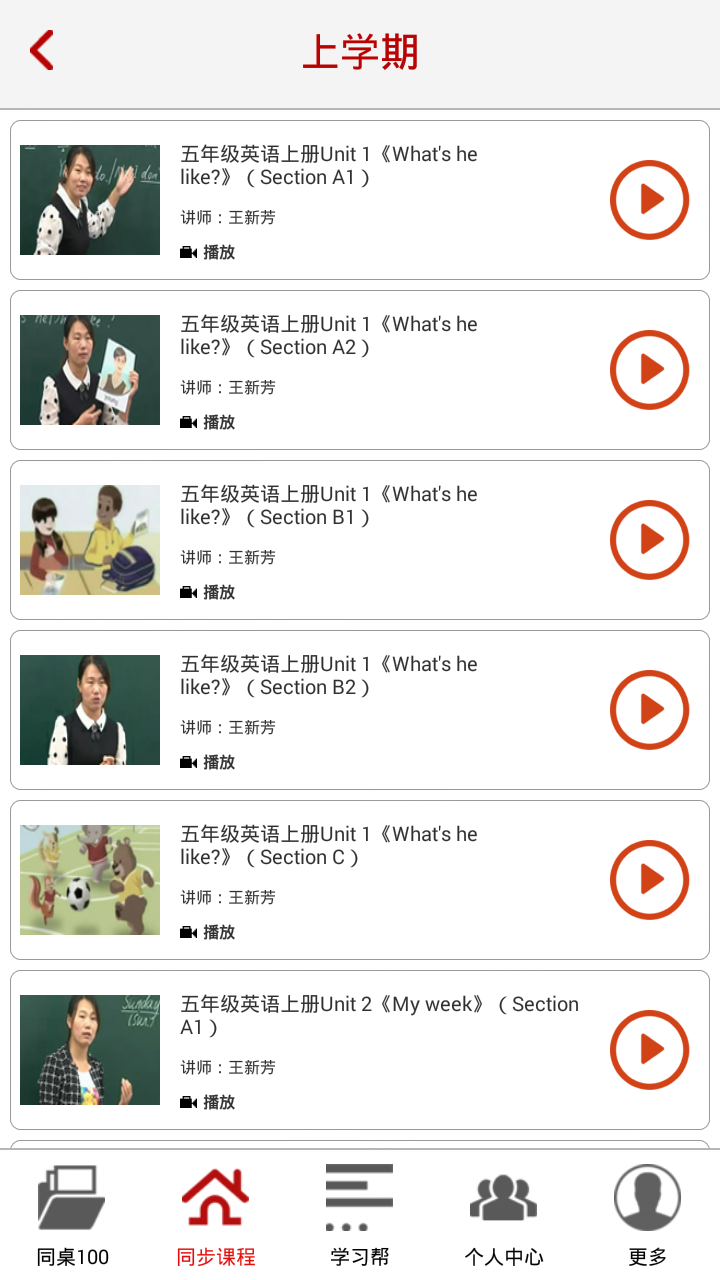Viewport: 720px width, 1280px height.
Task: Open the Section C lesson thumbnail
Action: click(90, 880)
